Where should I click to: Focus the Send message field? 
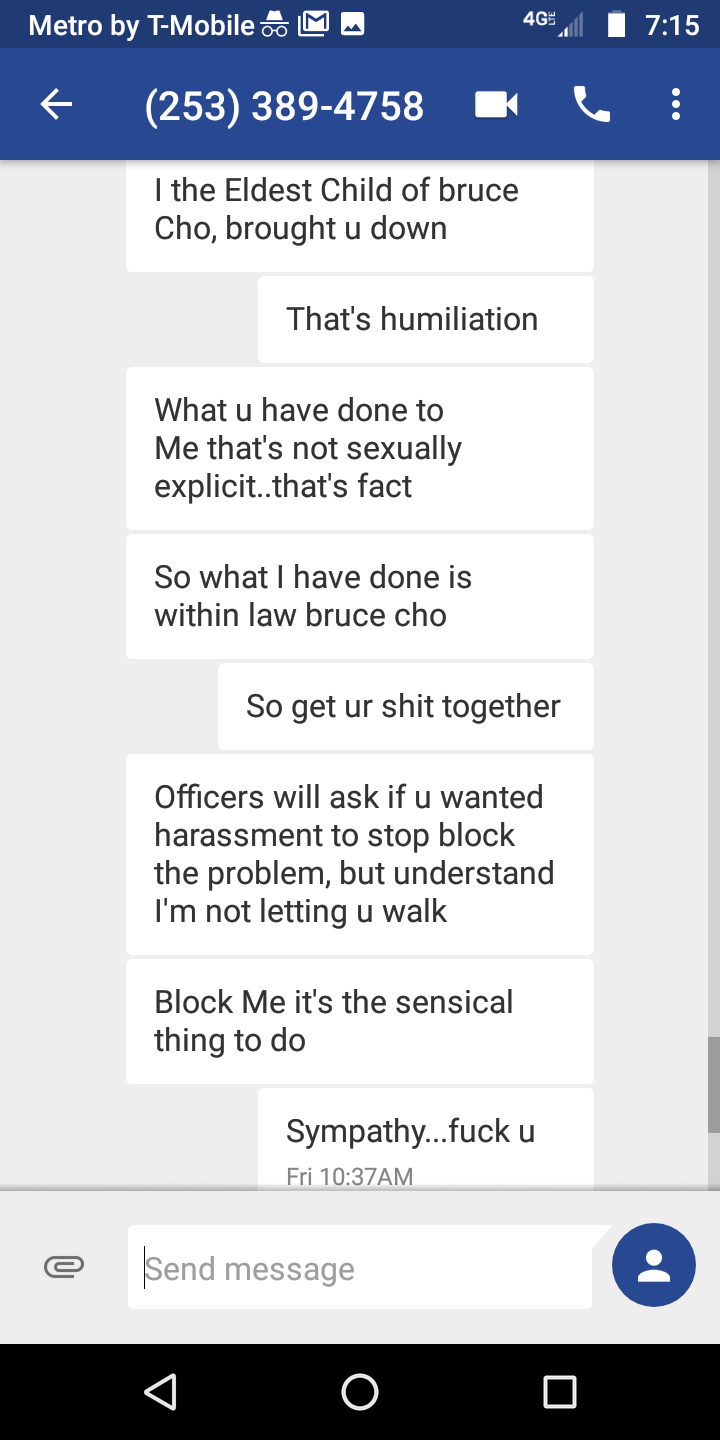[x=360, y=1268]
